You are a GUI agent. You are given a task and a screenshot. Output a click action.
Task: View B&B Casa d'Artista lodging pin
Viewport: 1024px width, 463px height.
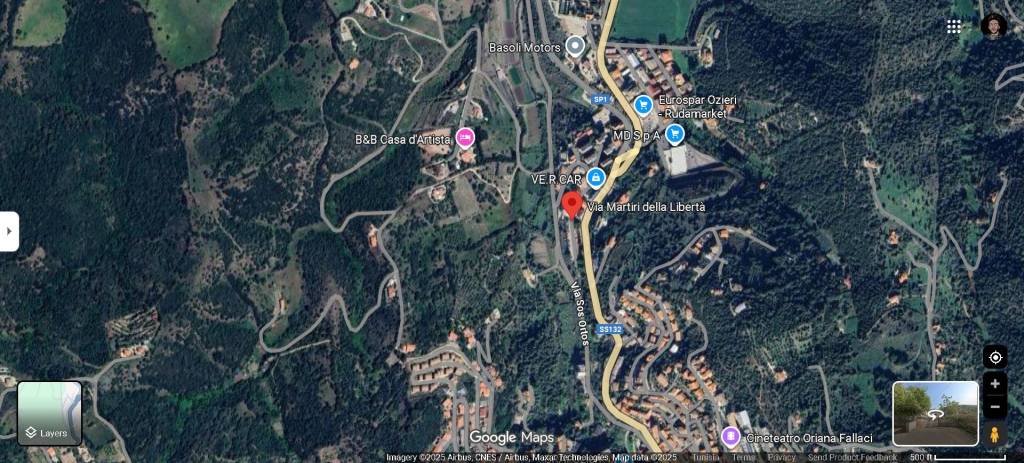click(465, 137)
